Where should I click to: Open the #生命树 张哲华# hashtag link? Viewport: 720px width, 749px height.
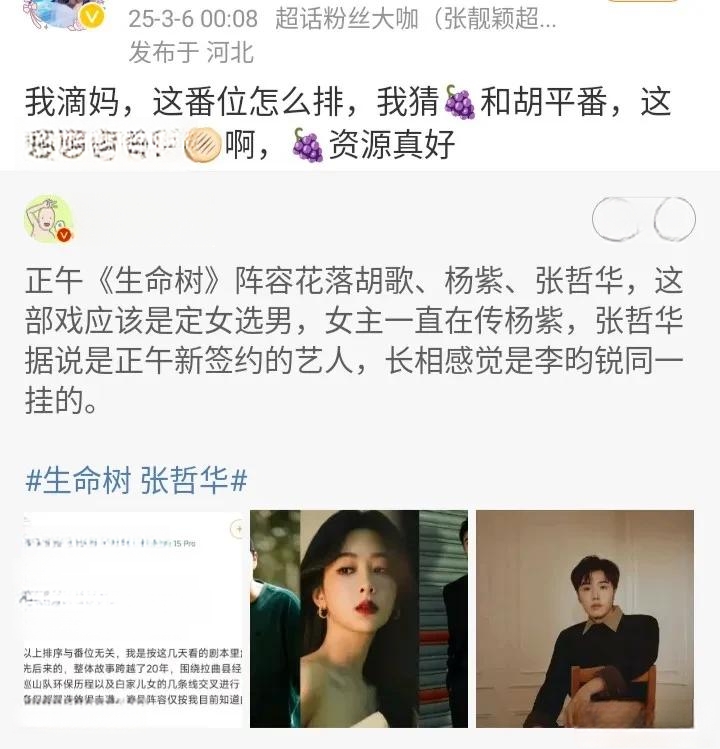(136, 480)
